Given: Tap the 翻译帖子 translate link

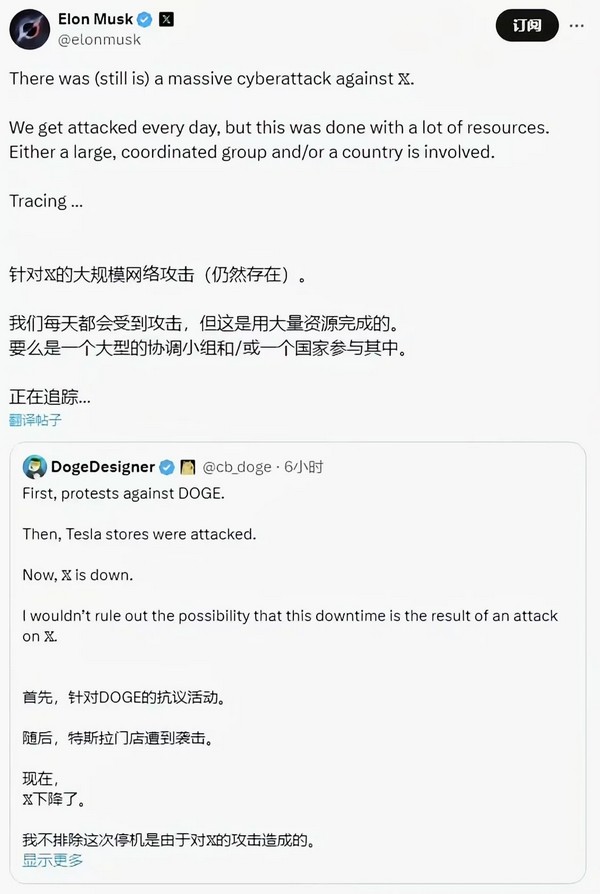Looking at the screenshot, I should tap(35, 422).
